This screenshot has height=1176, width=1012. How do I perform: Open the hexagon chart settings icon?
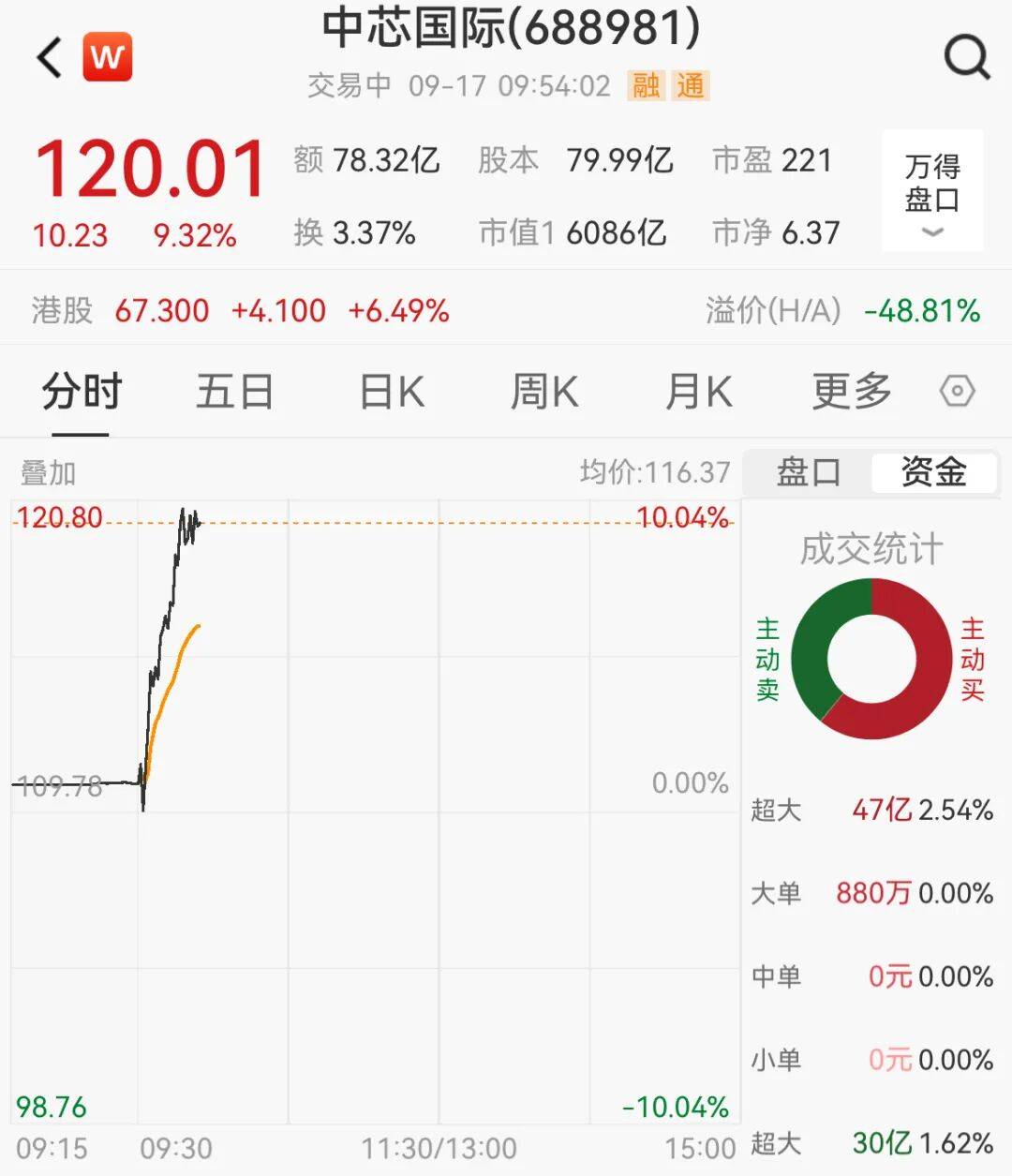pyautogui.click(x=957, y=392)
